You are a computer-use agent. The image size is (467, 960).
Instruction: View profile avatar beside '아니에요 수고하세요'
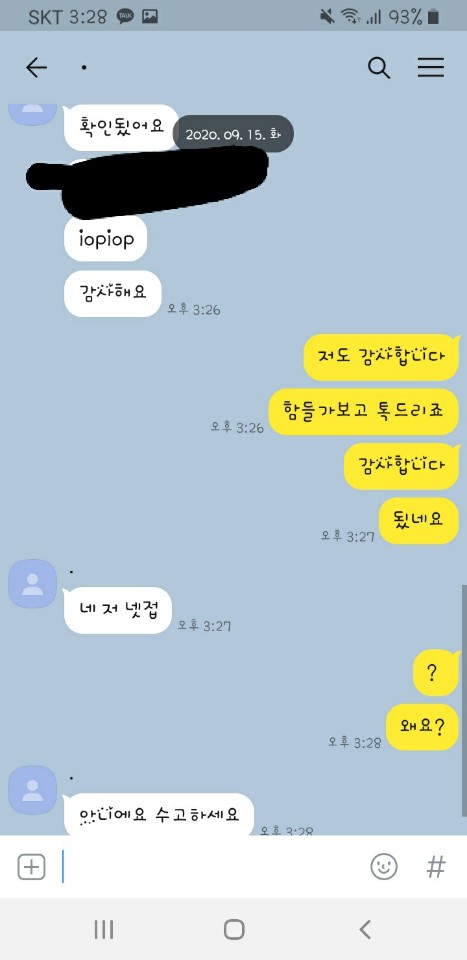[x=32, y=790]
